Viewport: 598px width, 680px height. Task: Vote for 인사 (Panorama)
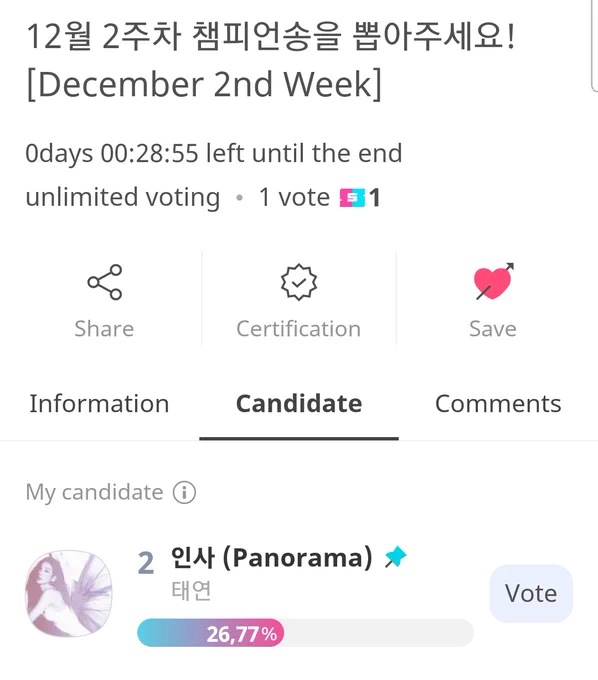531,593
